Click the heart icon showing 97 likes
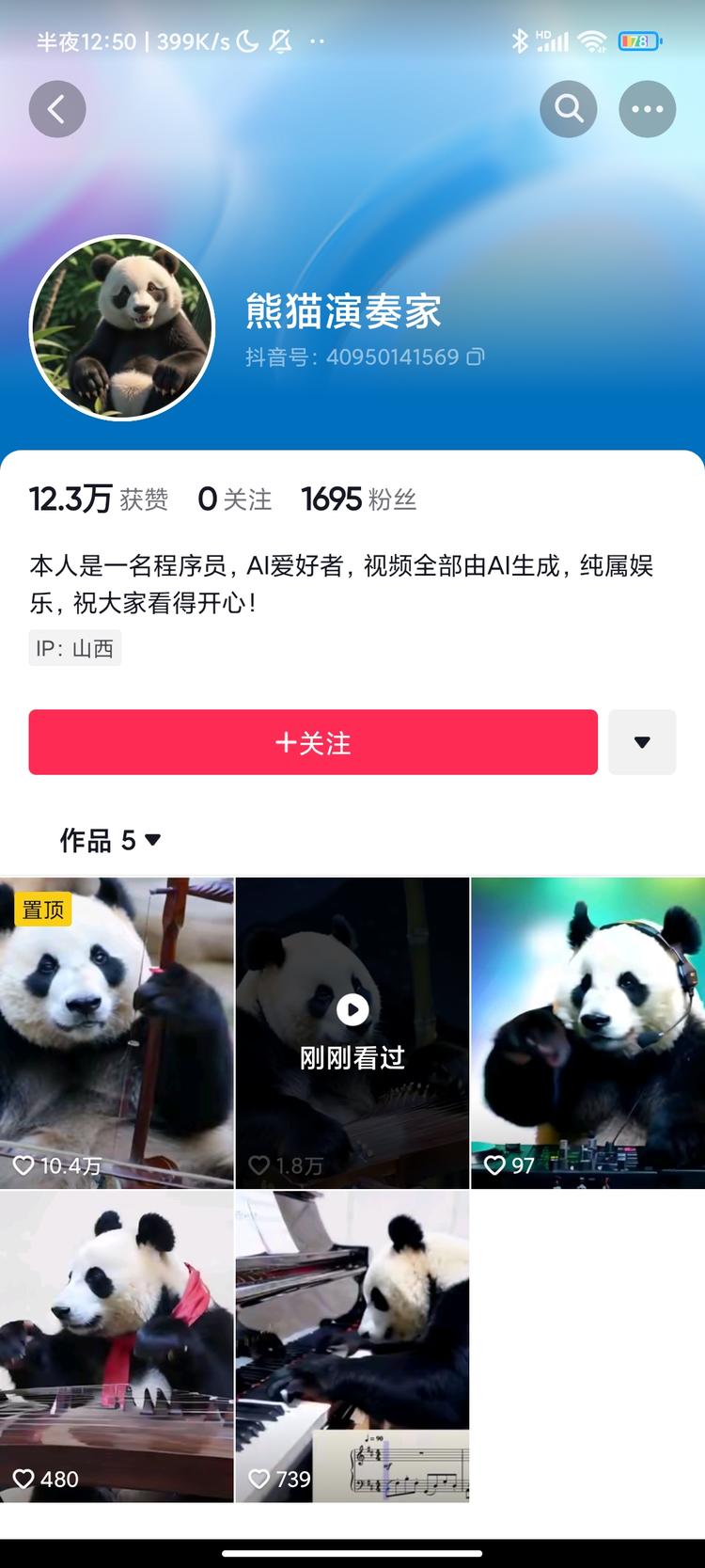The image size is (705, 1568). 495,1165
